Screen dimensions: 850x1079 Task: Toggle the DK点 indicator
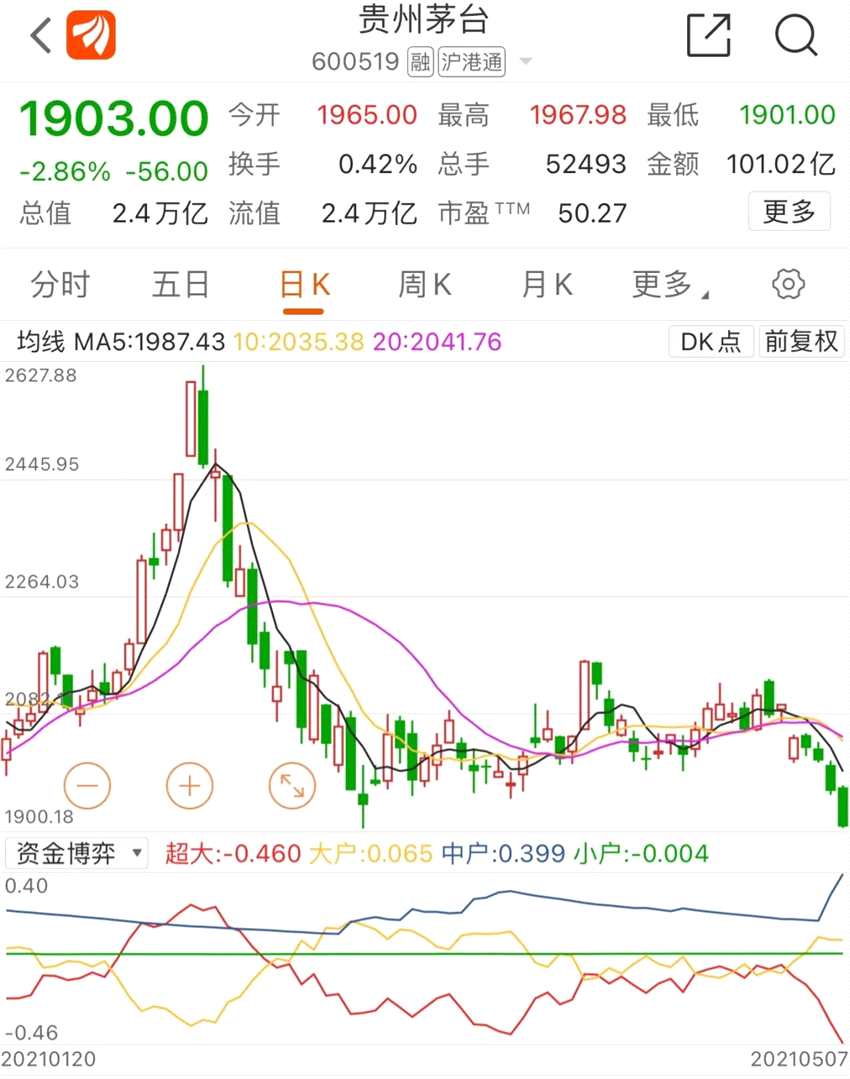(x=711, y=341)
